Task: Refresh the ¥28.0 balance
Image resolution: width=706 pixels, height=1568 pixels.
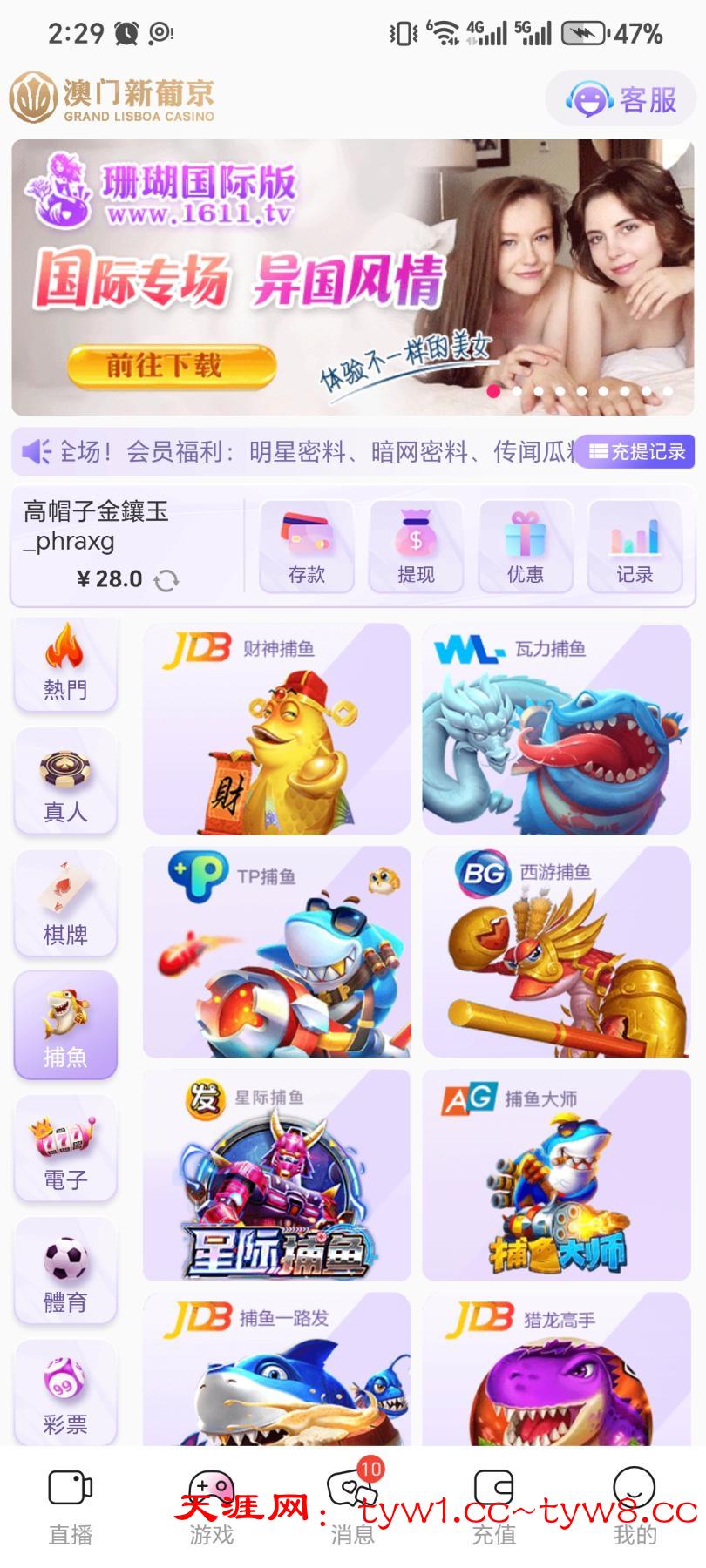Action: pos(166,580)
